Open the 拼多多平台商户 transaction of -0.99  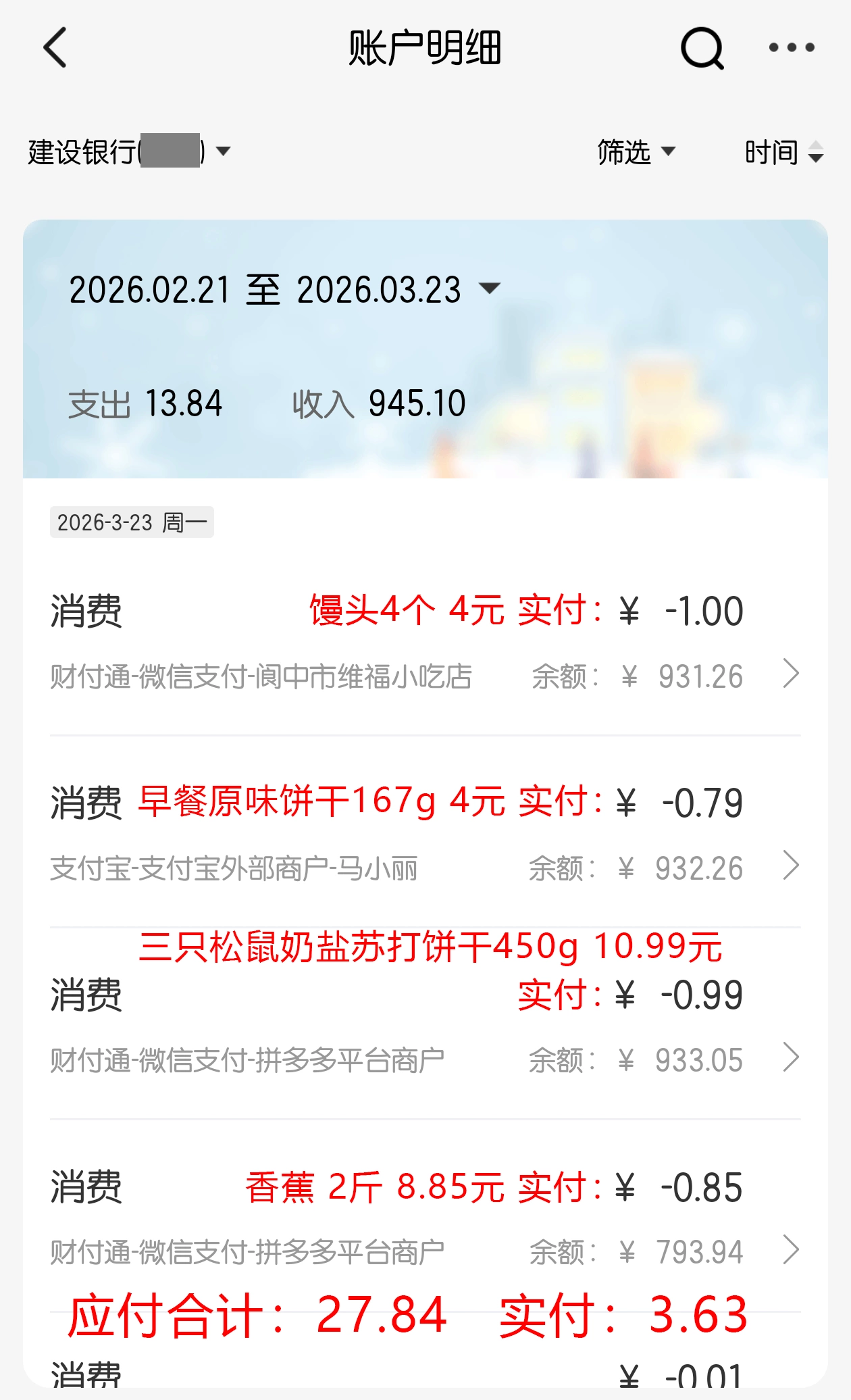[x=425, y=1027]
